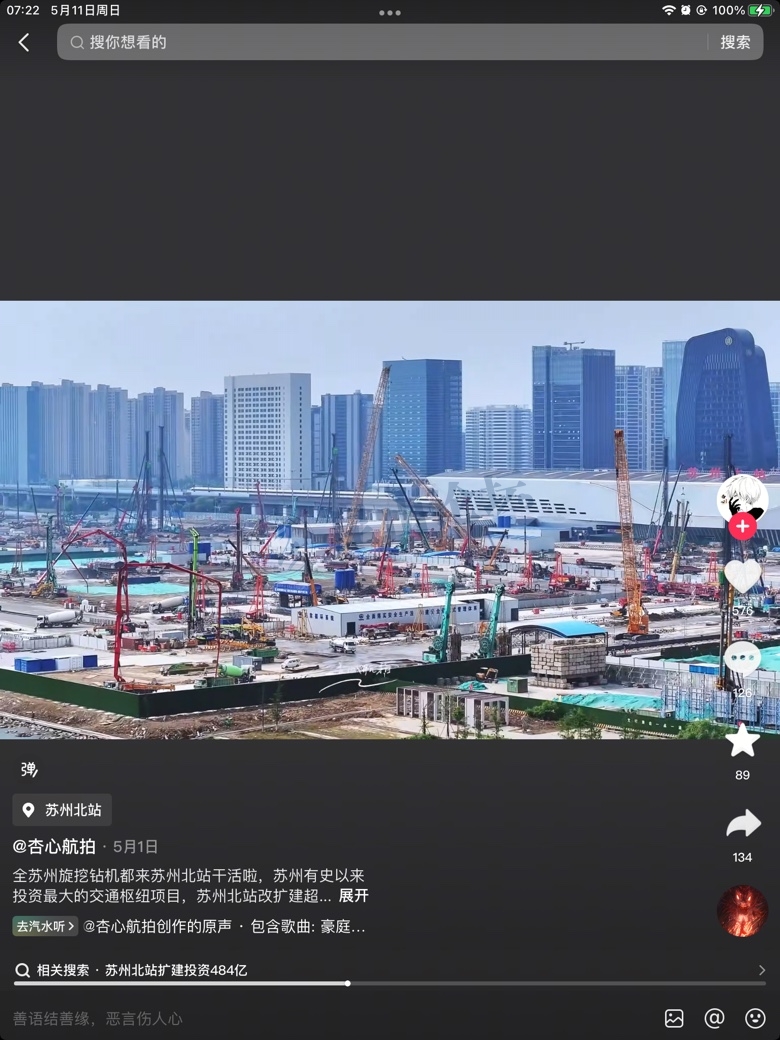The height and width of the screenshot is (1040, 780).
Task: Open @杏心航拍 profile from username
Action: 54,846
